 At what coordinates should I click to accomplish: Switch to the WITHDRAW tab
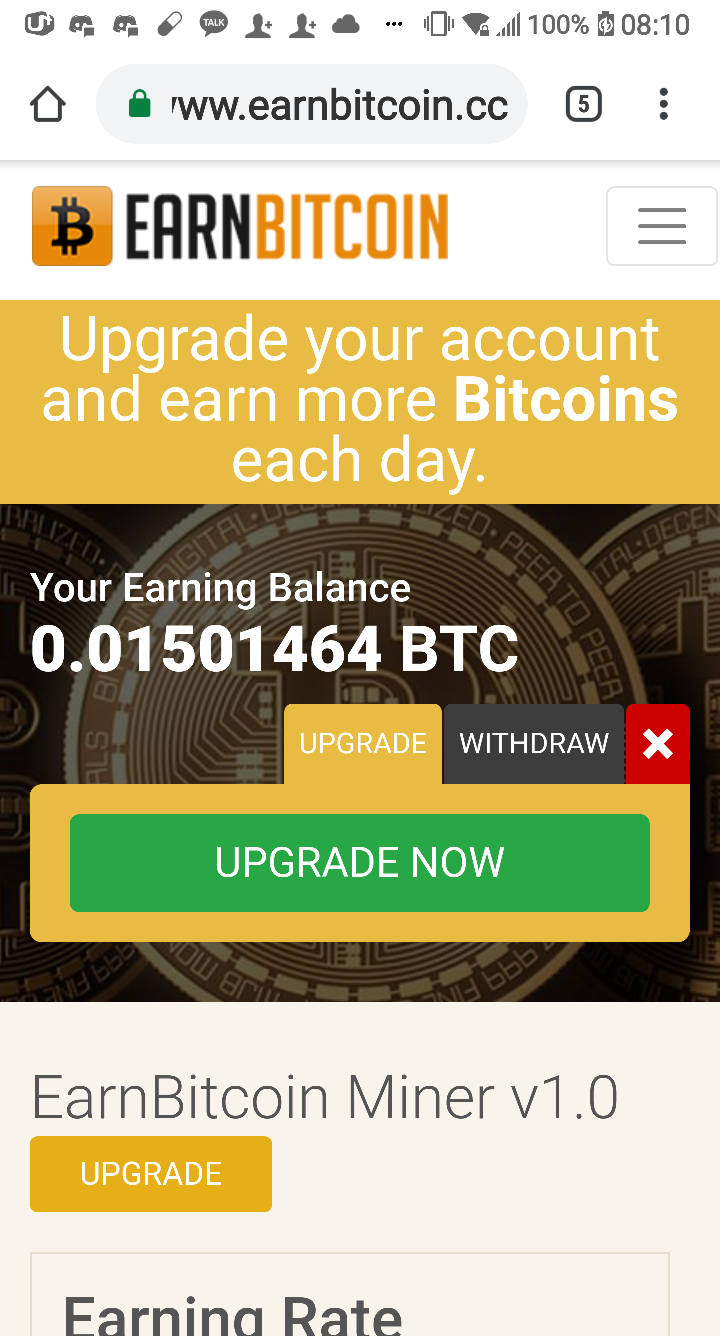click(534, 744)
